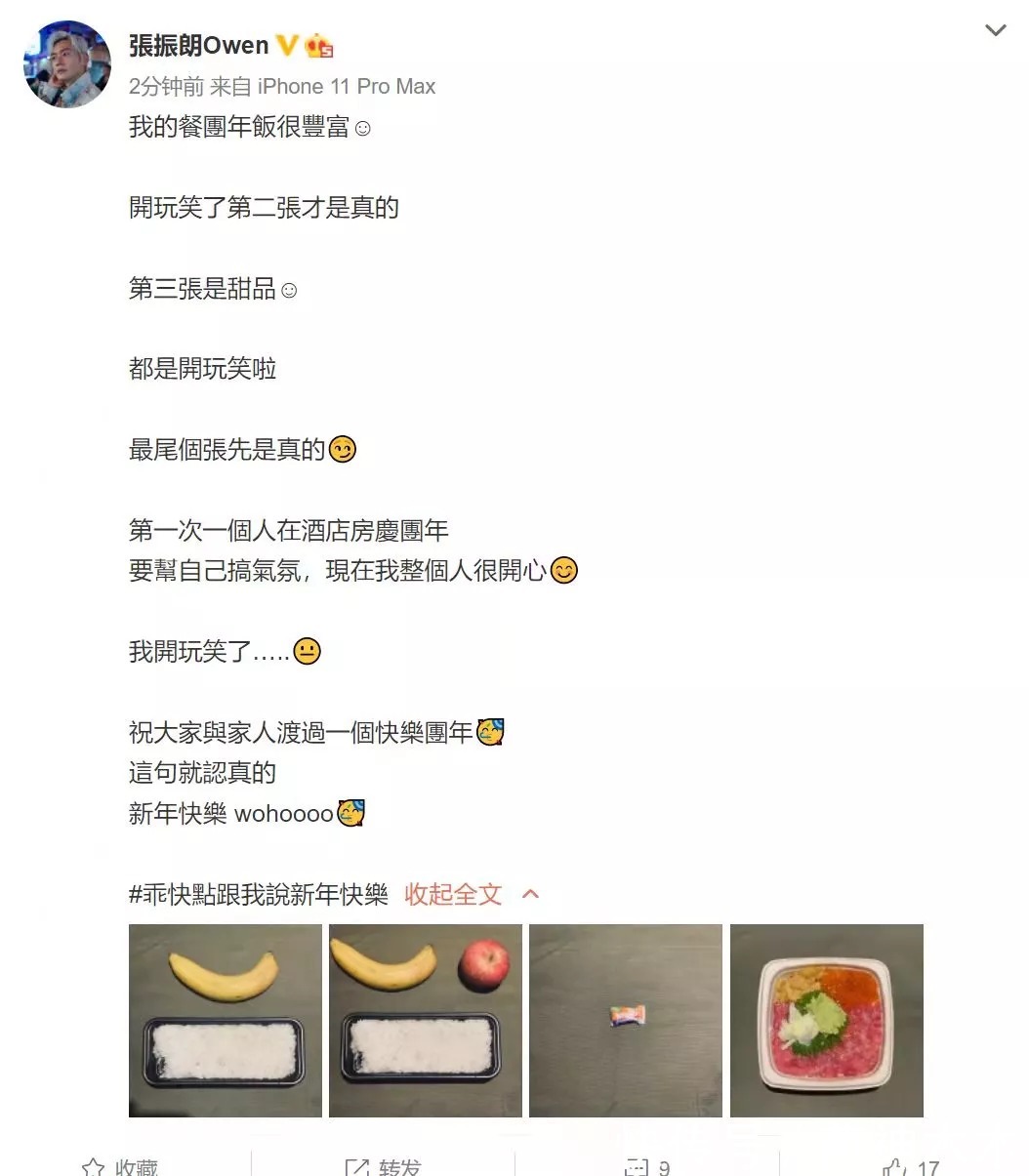
Task: View the sashimi rice bowl photo
Action: click(826, 1021)
